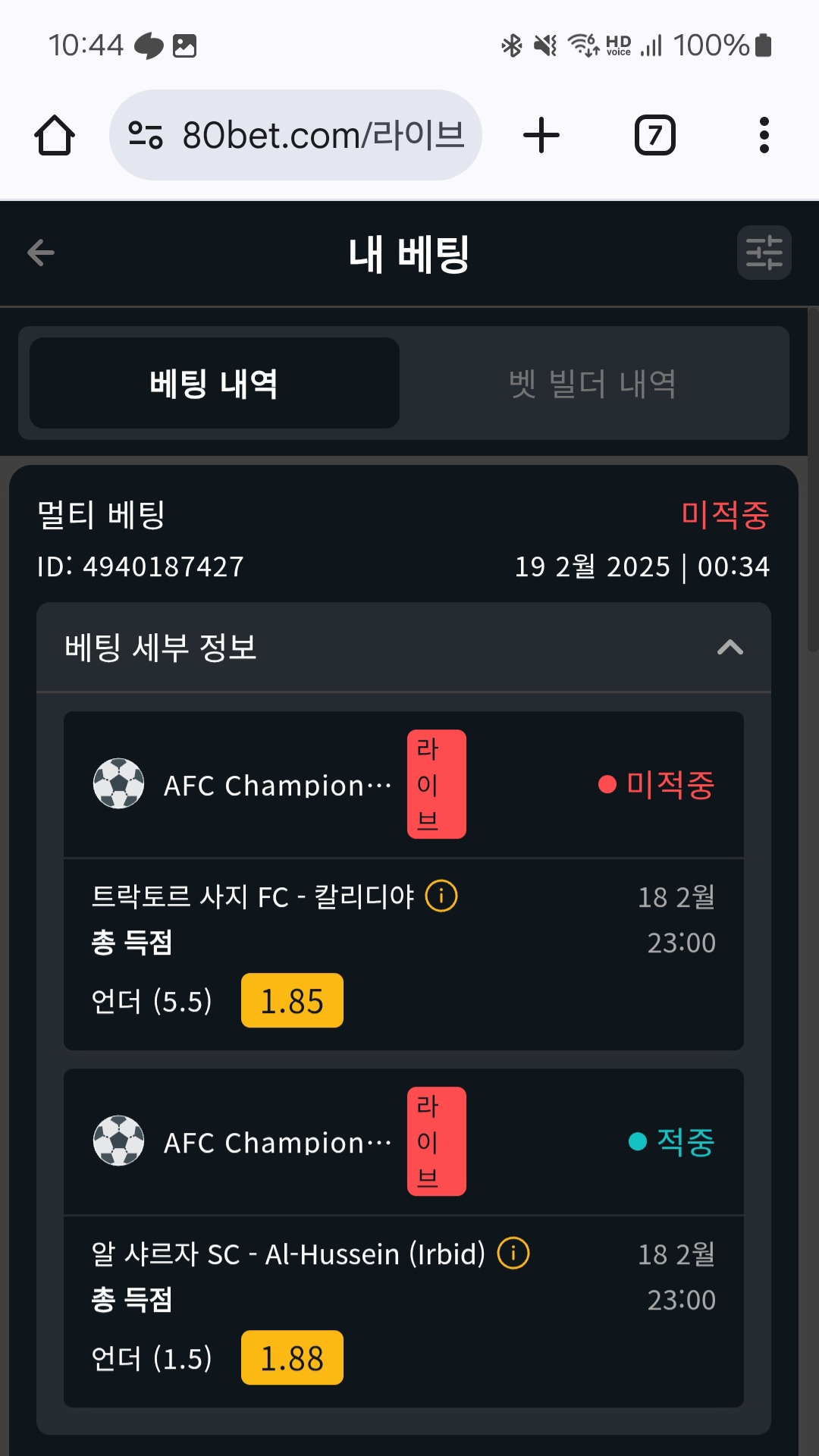Screen dimensions: 819x1456
Task: Collapse the 베팅 세부 정보 section
Action: point(730,648)
